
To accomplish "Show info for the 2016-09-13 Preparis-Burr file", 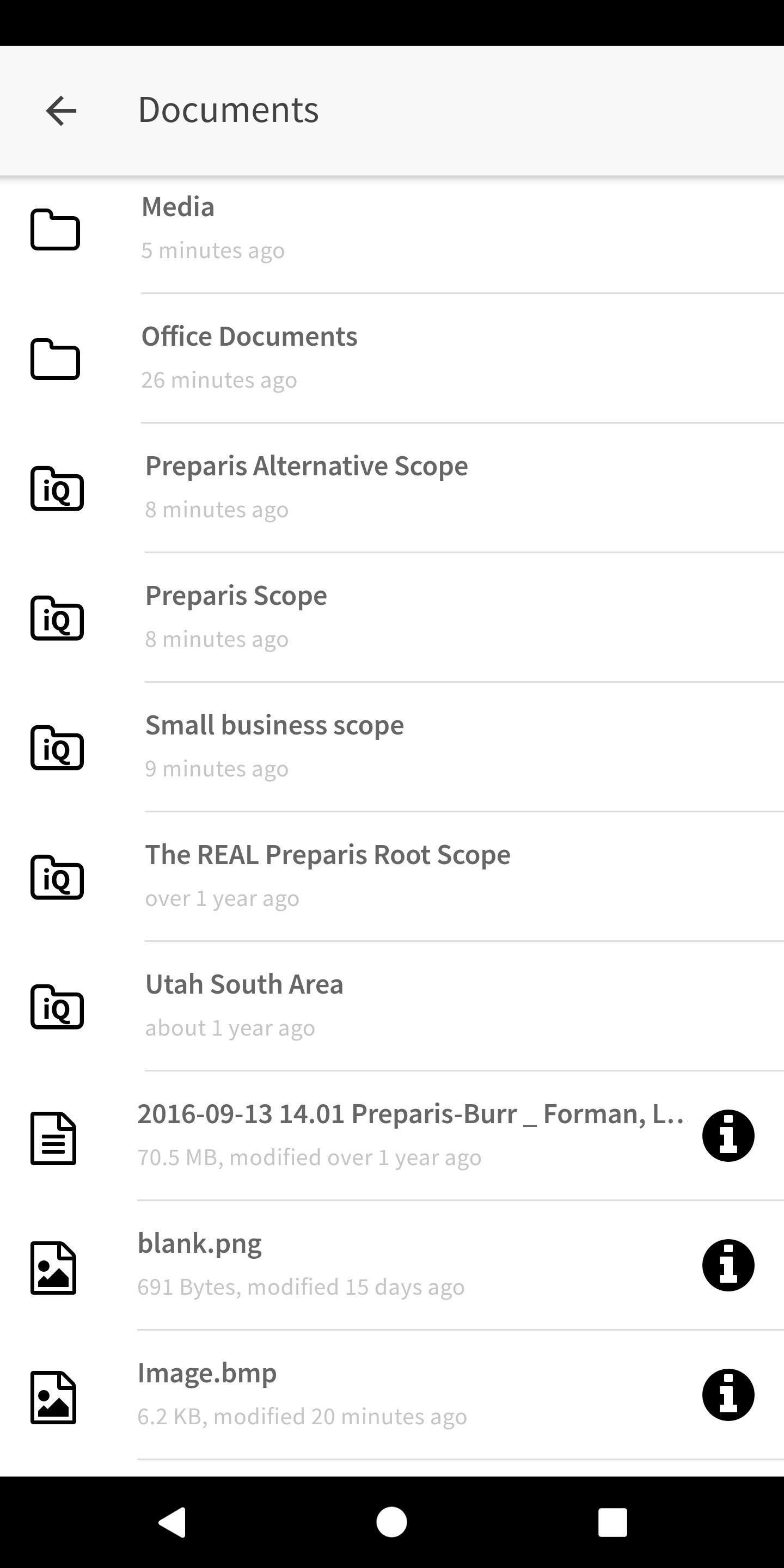I will tap(728, 1136).
